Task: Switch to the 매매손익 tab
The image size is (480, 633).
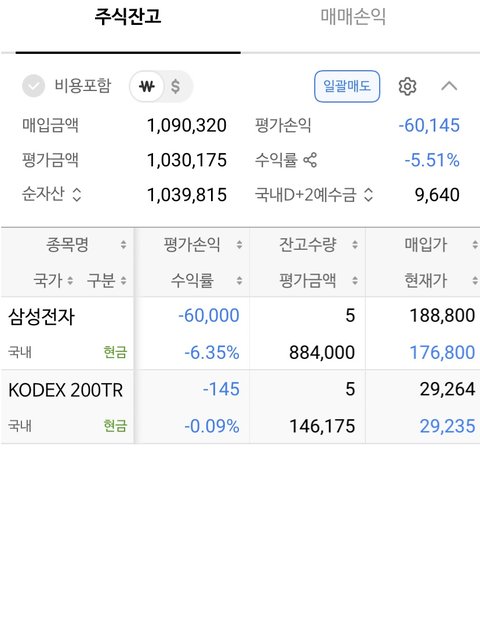Action: click(x=353, y=17)
